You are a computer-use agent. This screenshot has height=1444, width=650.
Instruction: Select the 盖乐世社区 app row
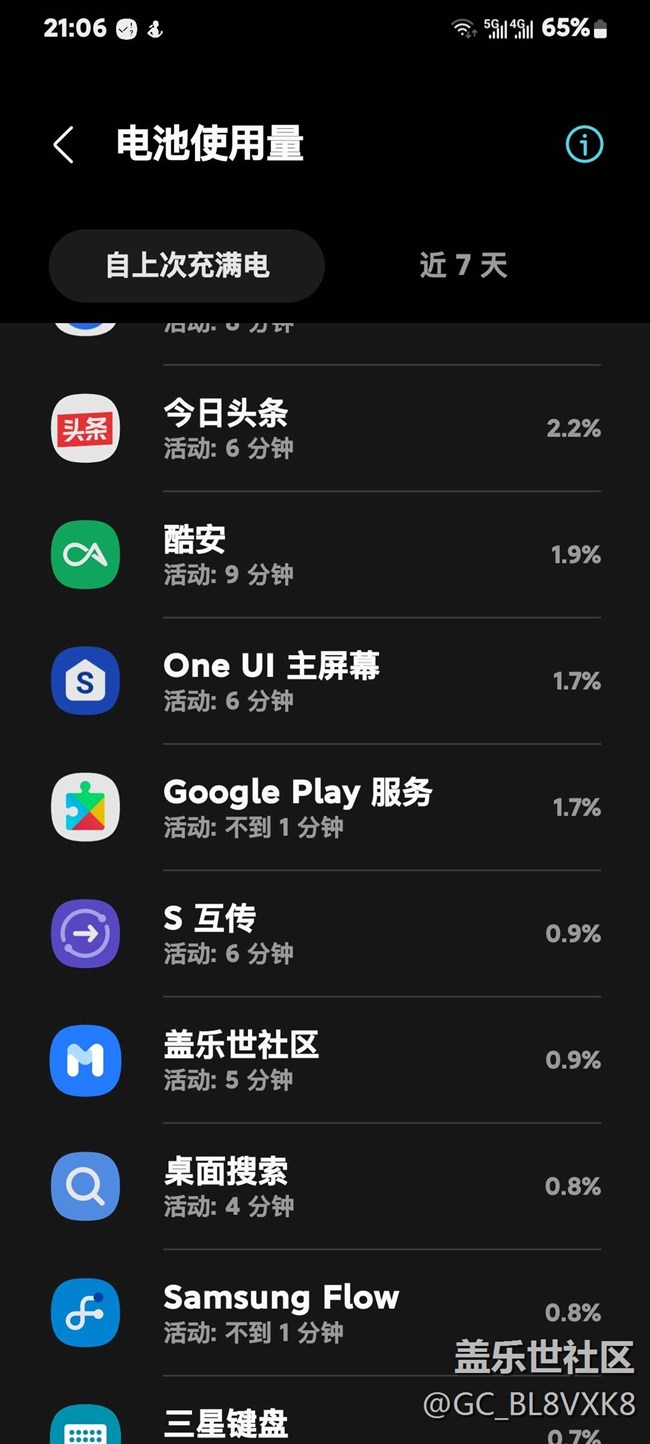[325, 1060]
